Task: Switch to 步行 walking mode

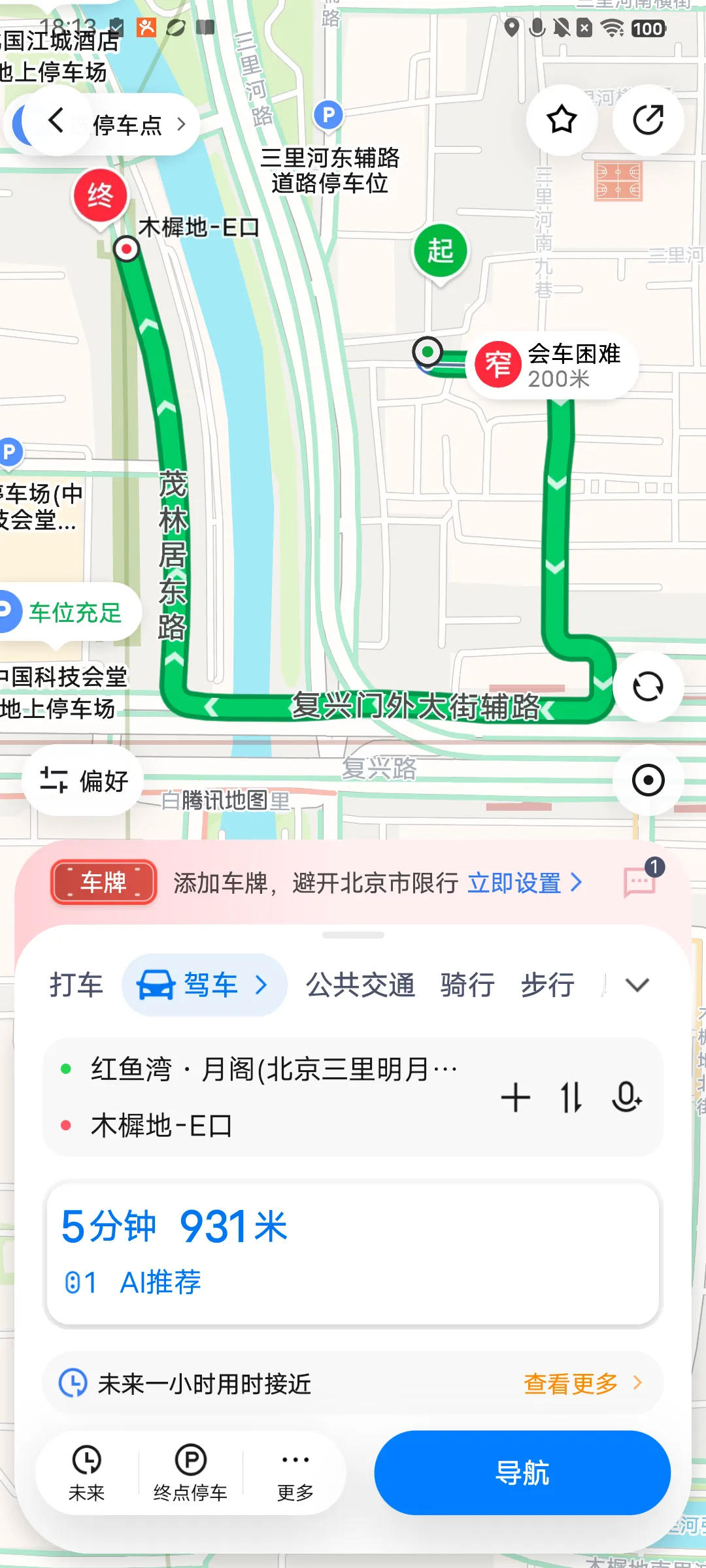Action: [548, 985]
